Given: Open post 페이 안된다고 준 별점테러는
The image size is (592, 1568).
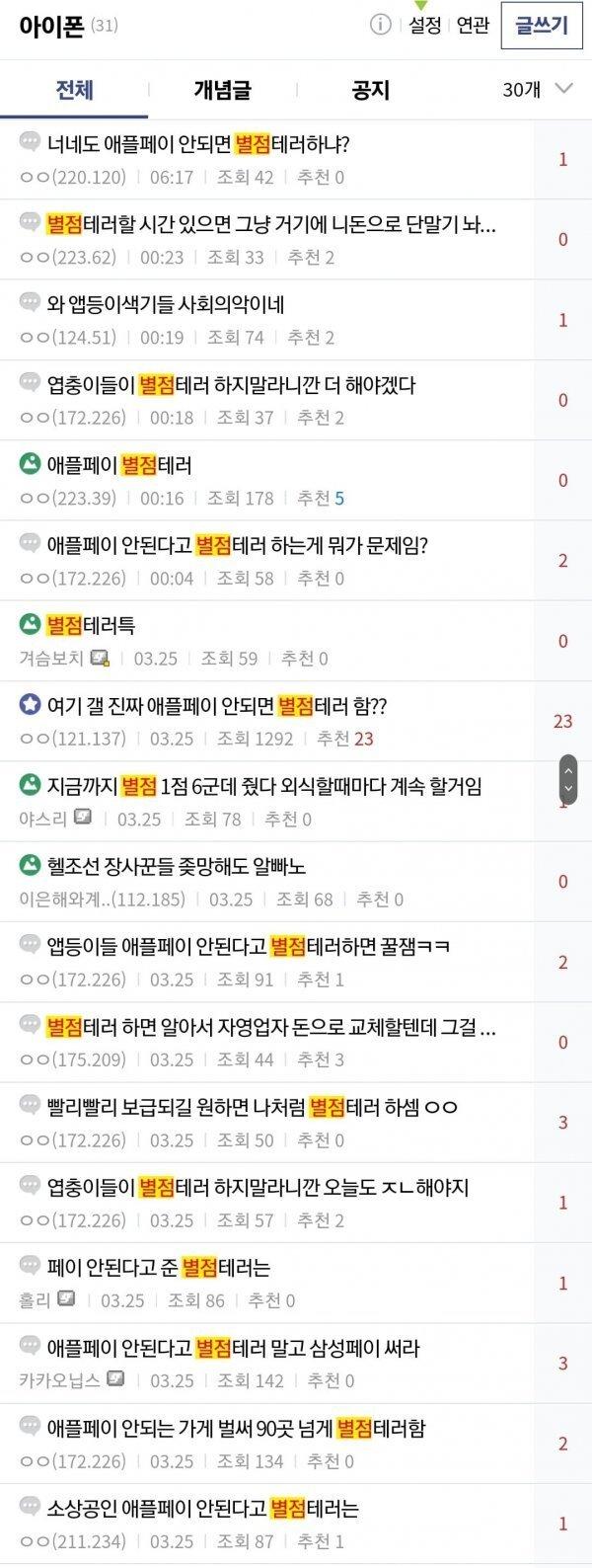Looking at the screenshot, I should pos(158,1268).
